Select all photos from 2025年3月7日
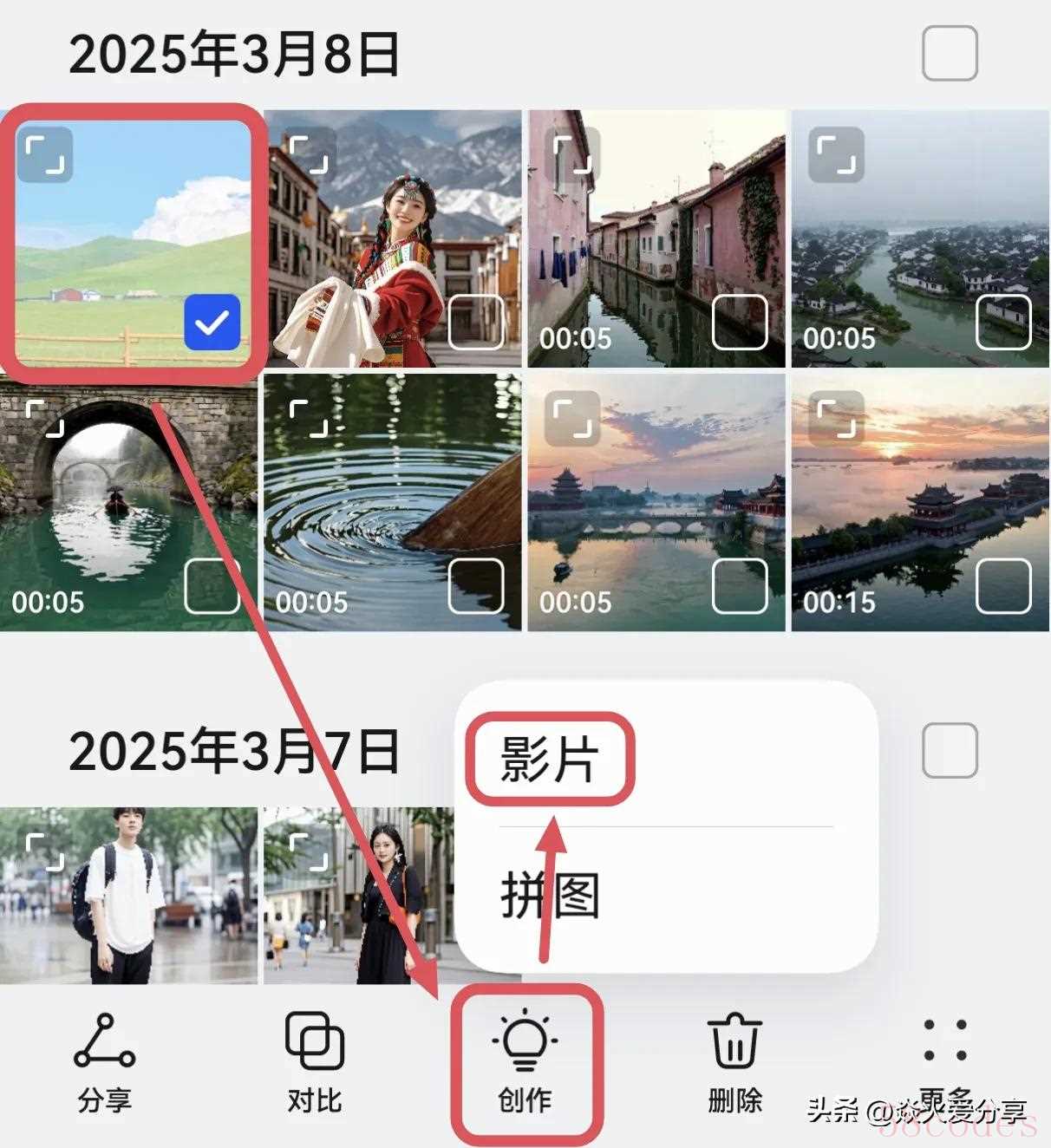 (950, 750)
